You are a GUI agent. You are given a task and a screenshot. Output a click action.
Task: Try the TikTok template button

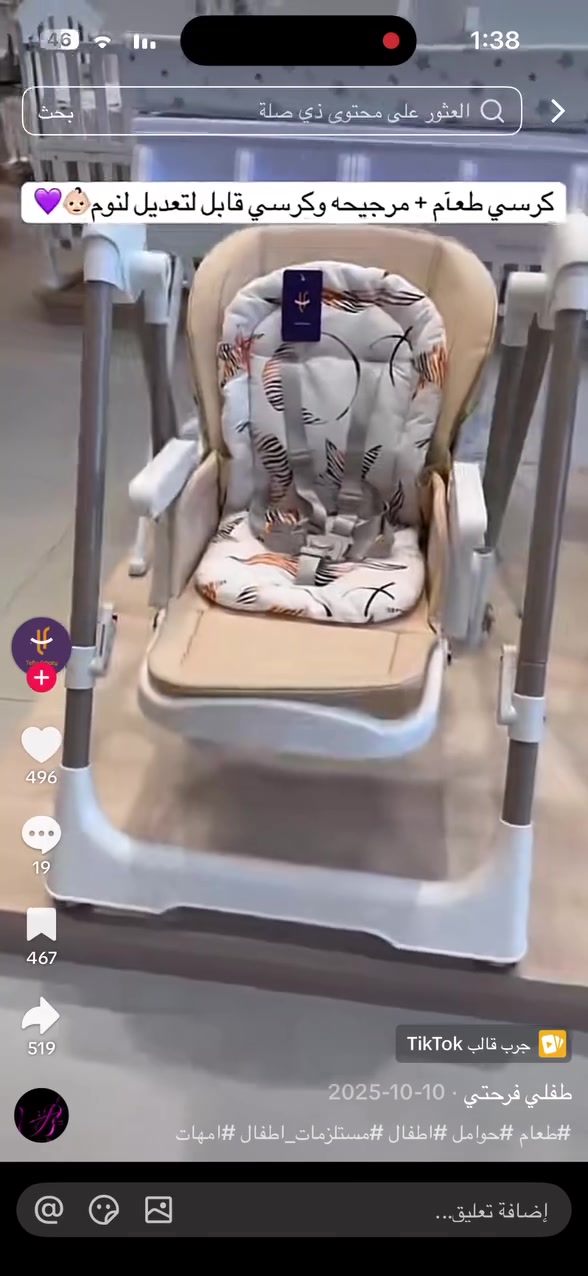(x=484, y=1044)
